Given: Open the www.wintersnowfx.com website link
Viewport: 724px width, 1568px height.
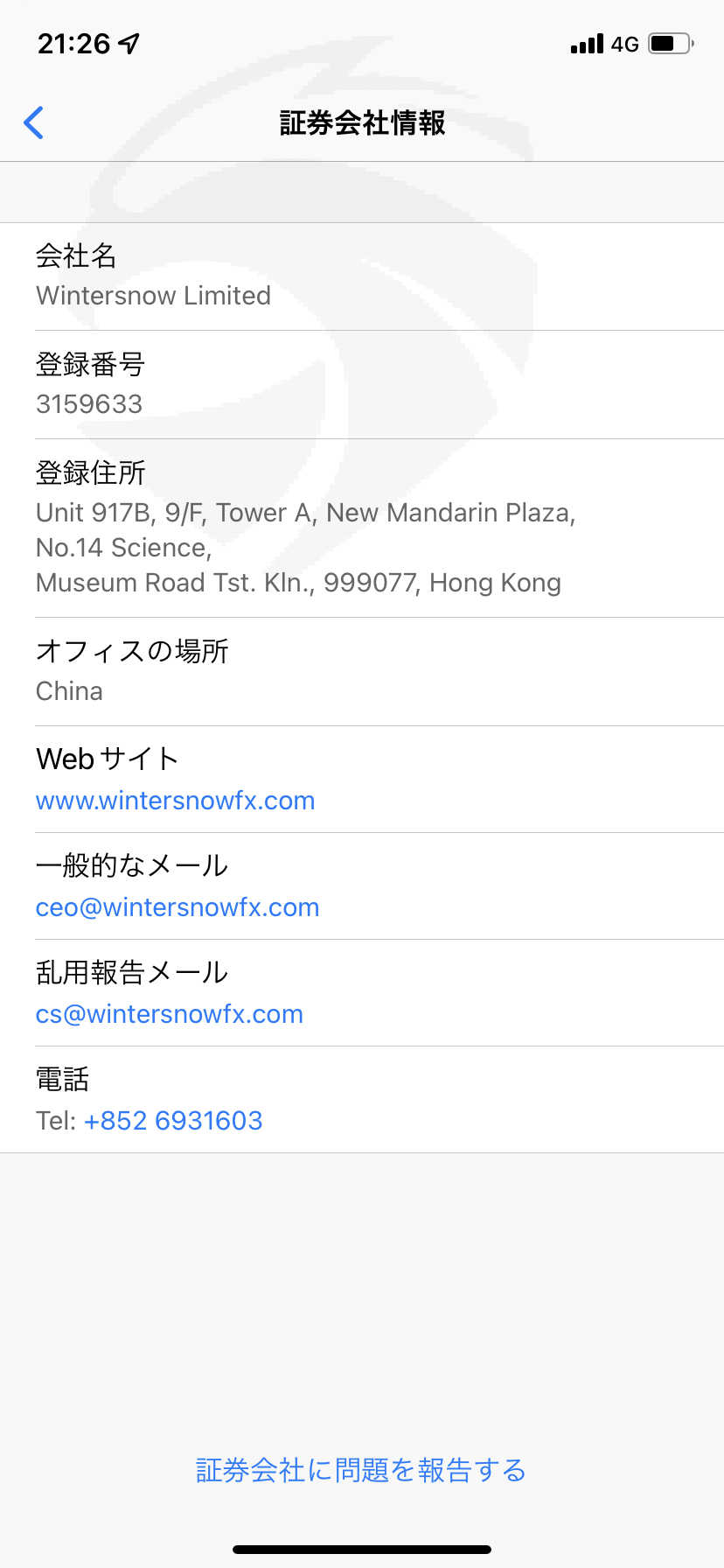Looking at the screenshot, I should 175,801.
